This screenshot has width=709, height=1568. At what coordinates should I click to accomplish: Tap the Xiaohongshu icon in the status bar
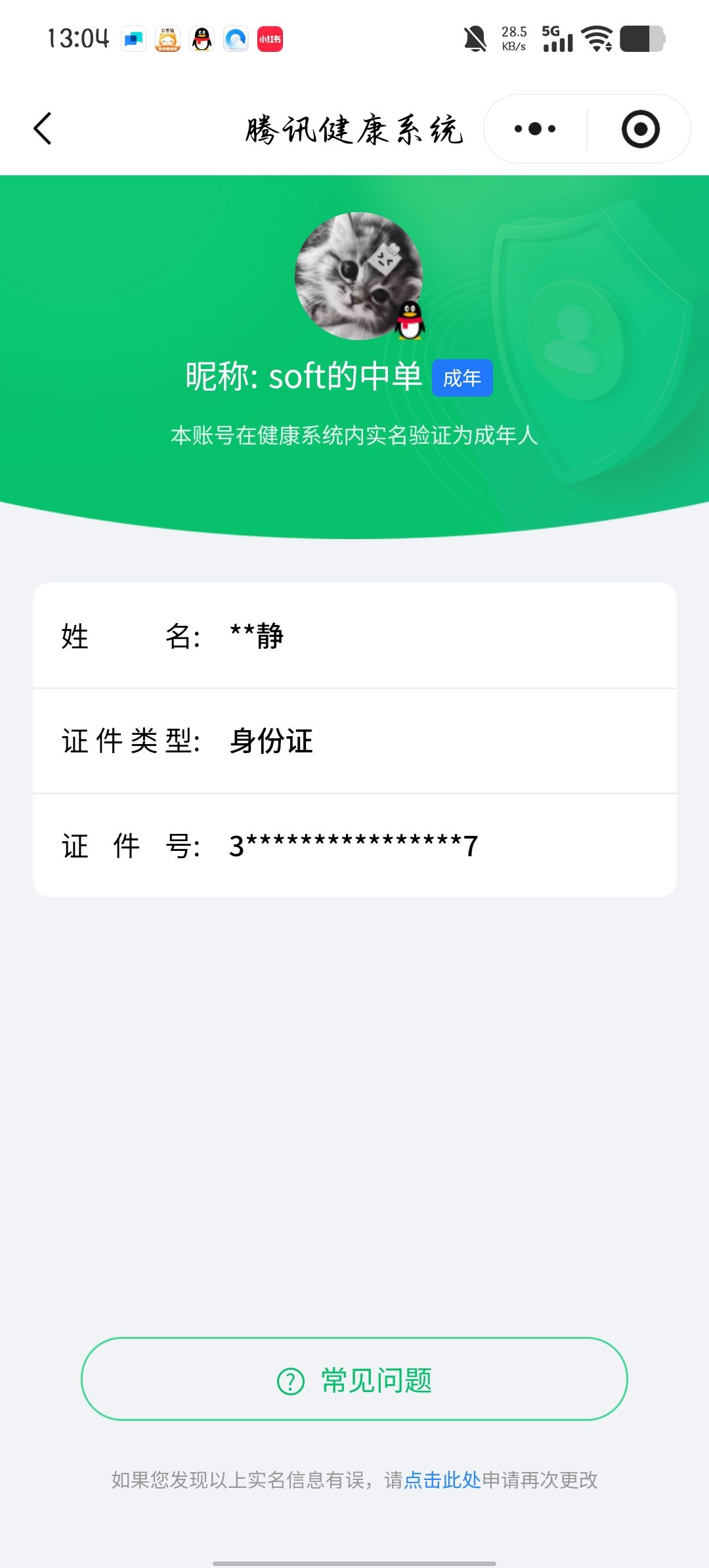[270, 39]
